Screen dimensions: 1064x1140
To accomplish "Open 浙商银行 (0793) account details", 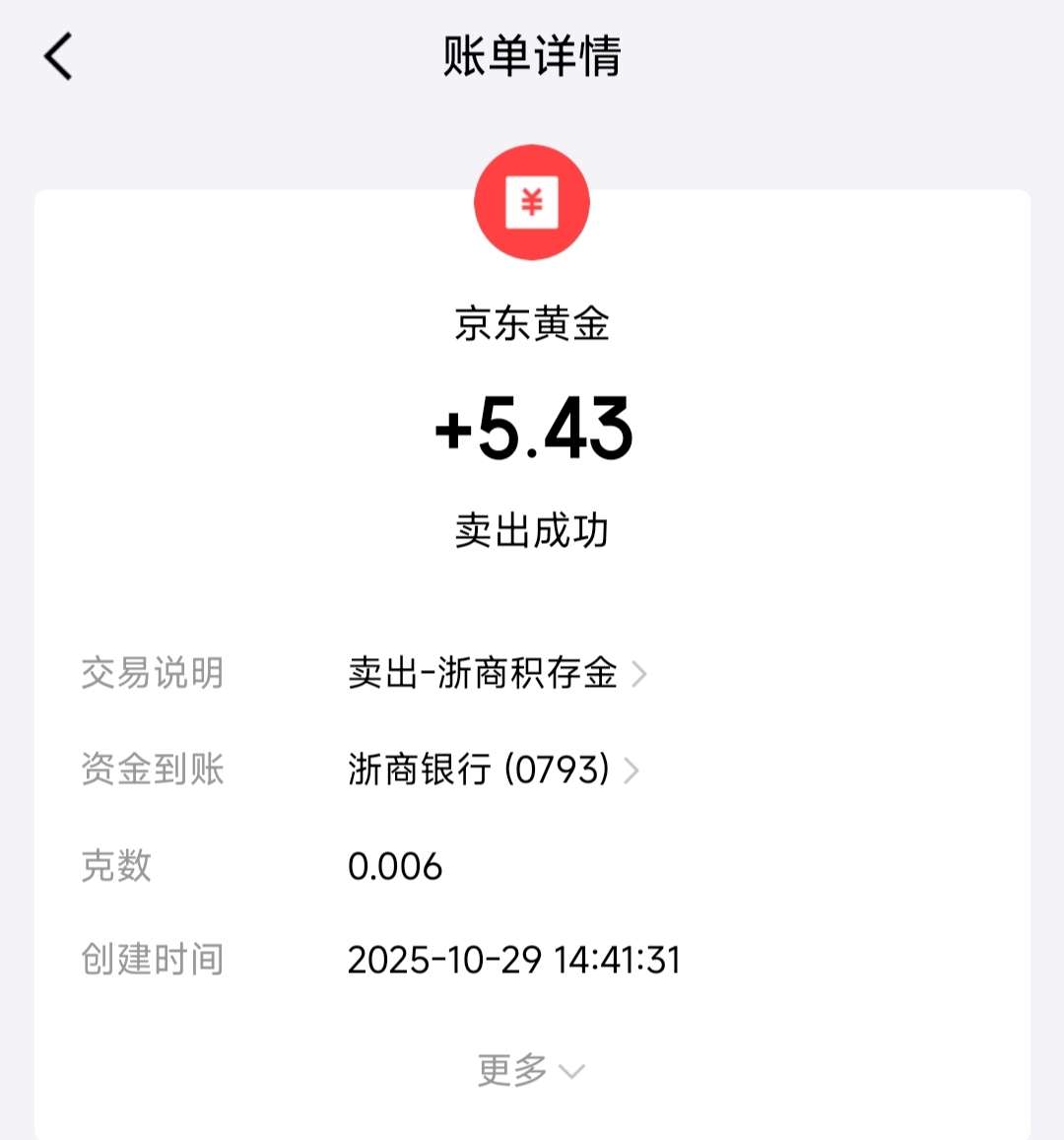I will coord(492,770).
